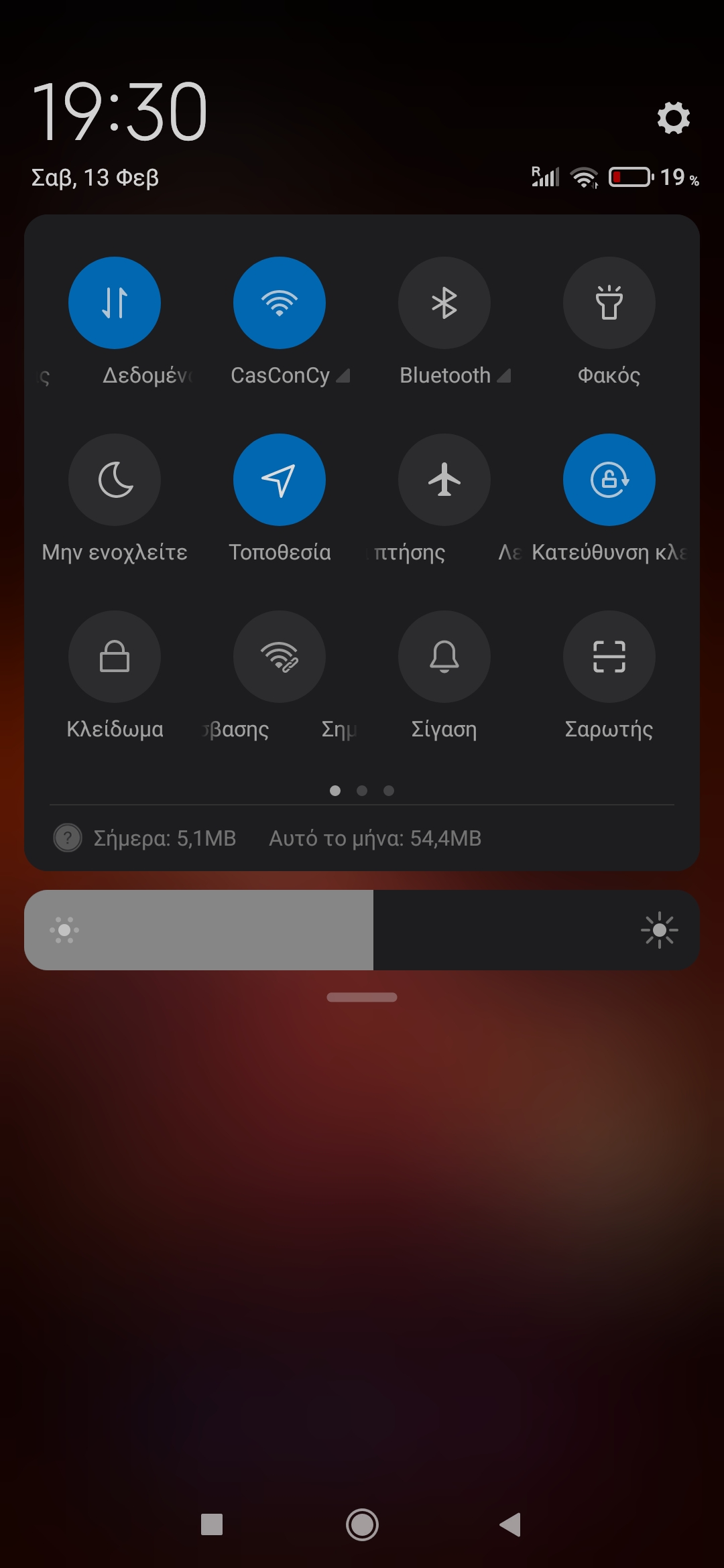Enable silent mode (Σίγαση)
This screenshot has width=724, height=1568.
click(x=444, y=657)
